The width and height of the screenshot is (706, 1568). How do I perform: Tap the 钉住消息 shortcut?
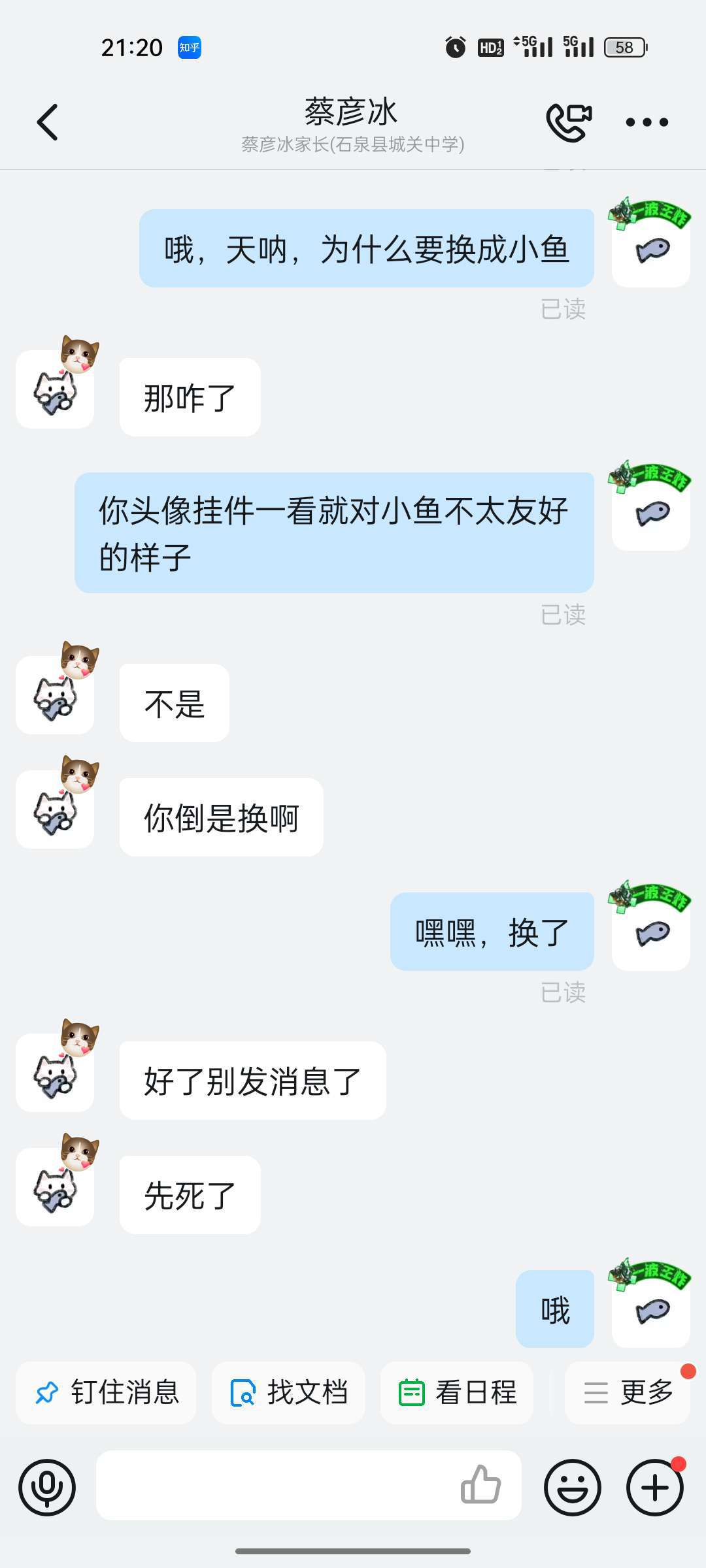pos(106,1392)
